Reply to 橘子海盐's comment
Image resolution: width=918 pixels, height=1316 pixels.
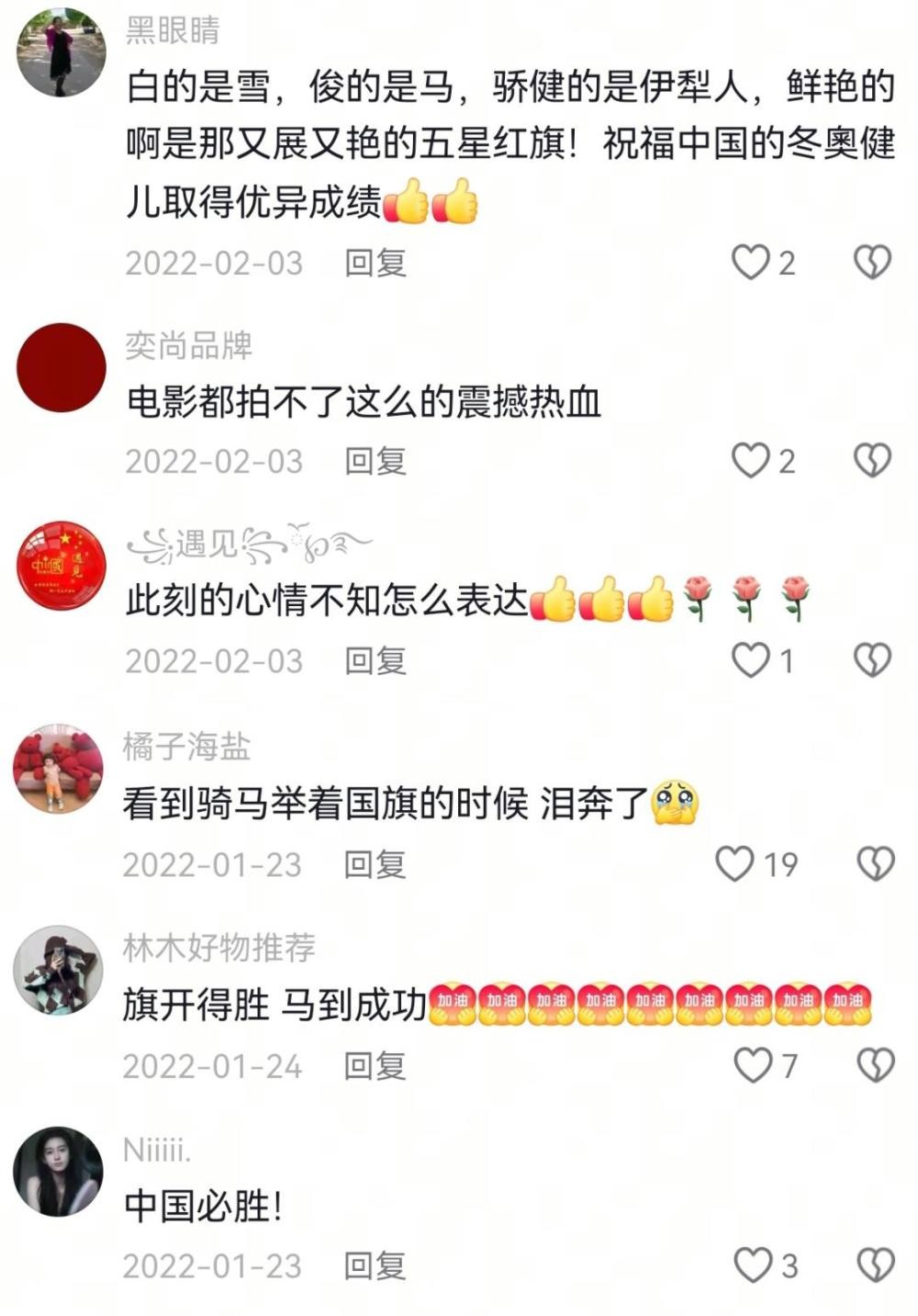[375, 864]
